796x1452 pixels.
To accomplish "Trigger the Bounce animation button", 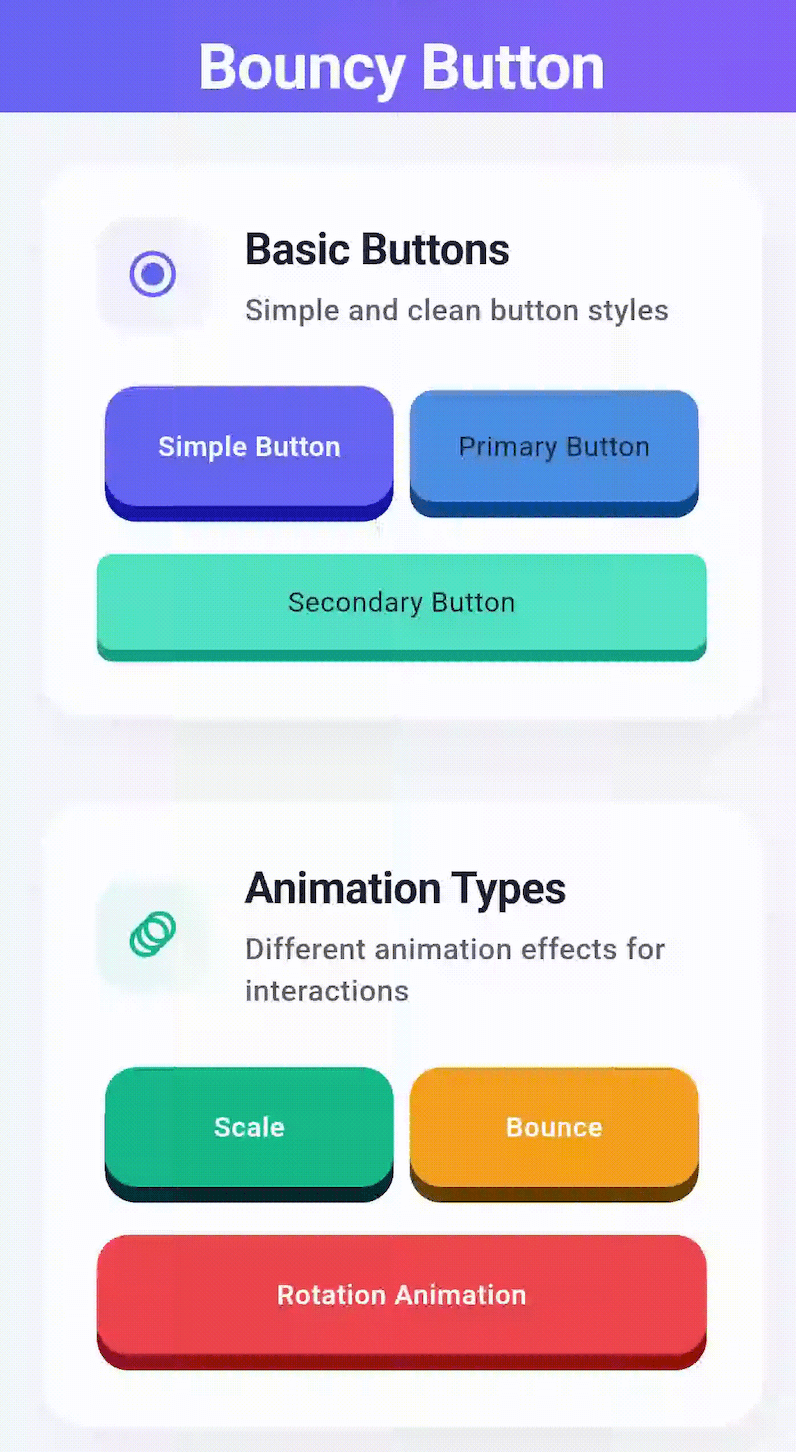I will point(553,1127).
